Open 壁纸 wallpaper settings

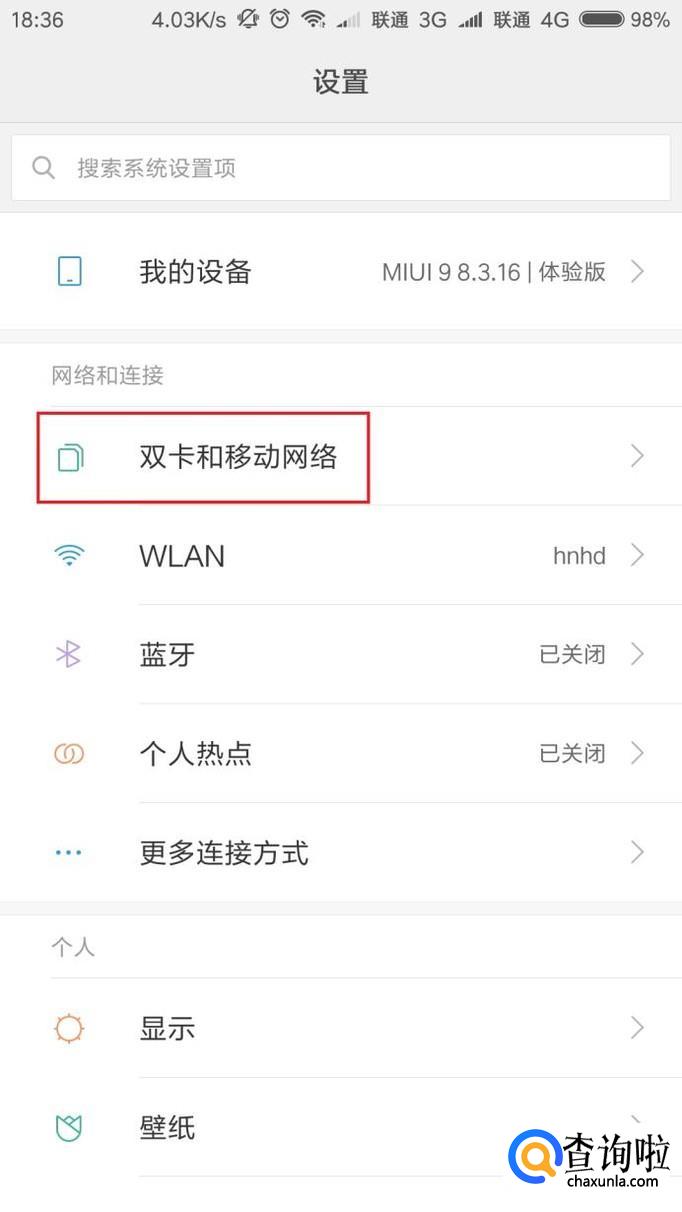coord(341,1127)
